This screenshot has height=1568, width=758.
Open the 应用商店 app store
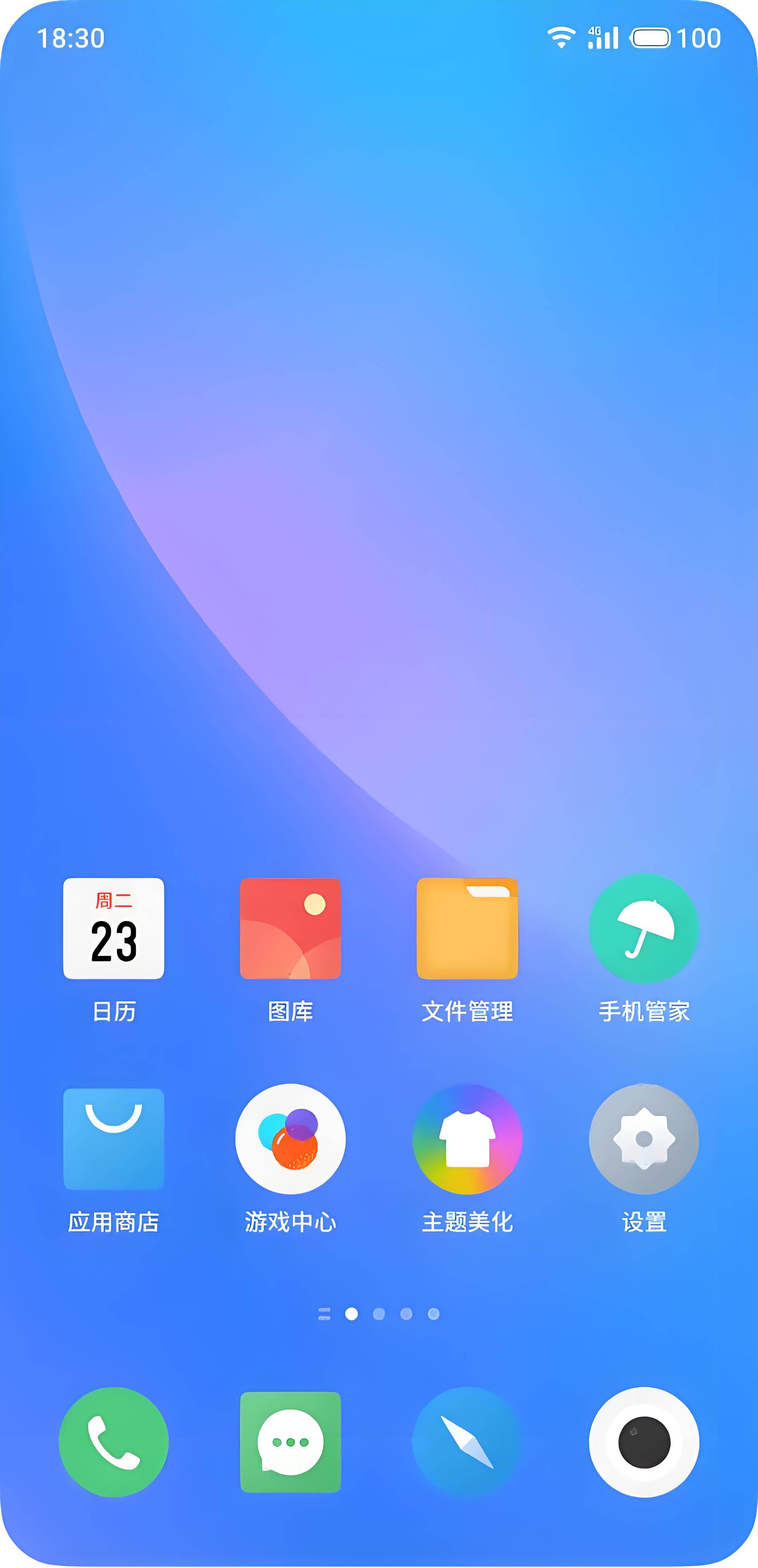tap(114, 1138)
